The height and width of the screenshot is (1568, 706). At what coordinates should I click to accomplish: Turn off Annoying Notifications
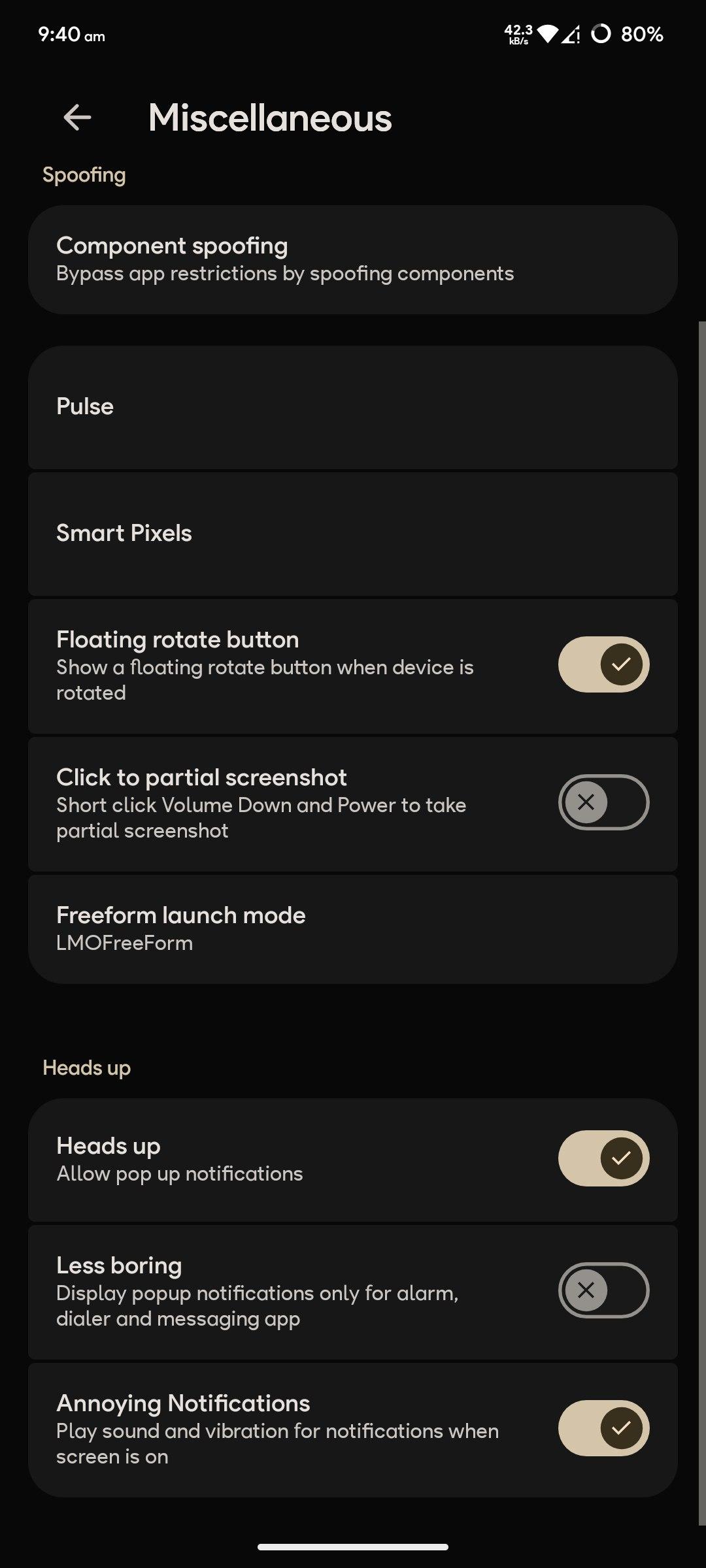[603, 1428]
